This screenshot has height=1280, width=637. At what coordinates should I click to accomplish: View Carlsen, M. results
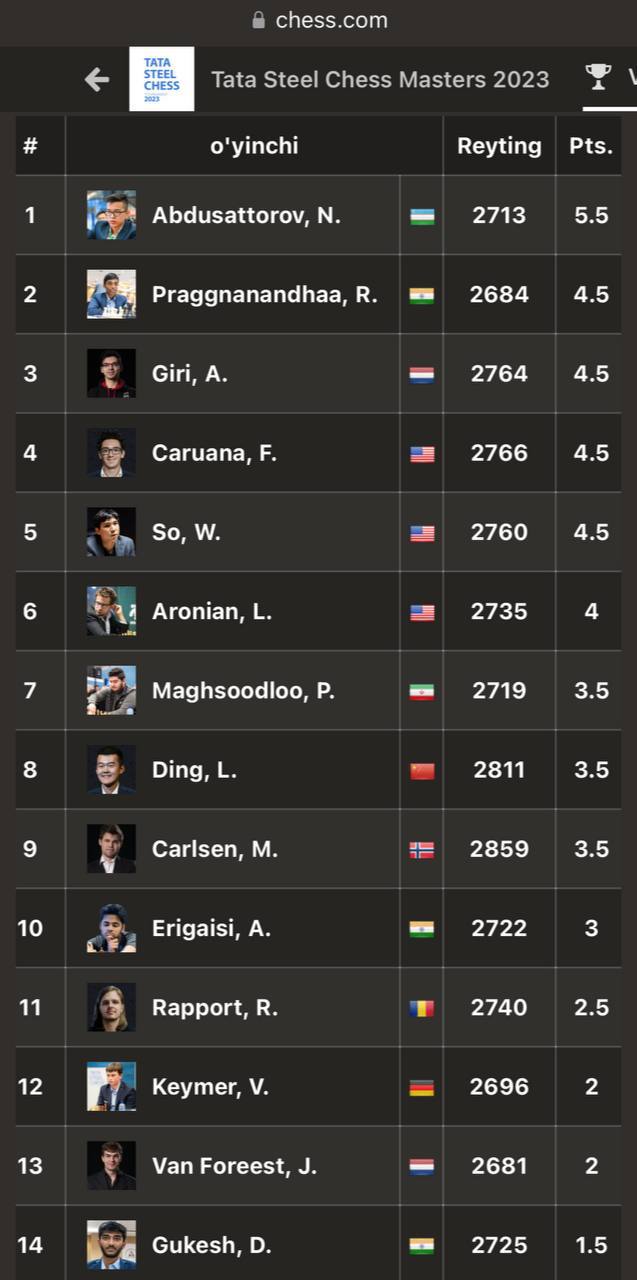click(215, 849)
